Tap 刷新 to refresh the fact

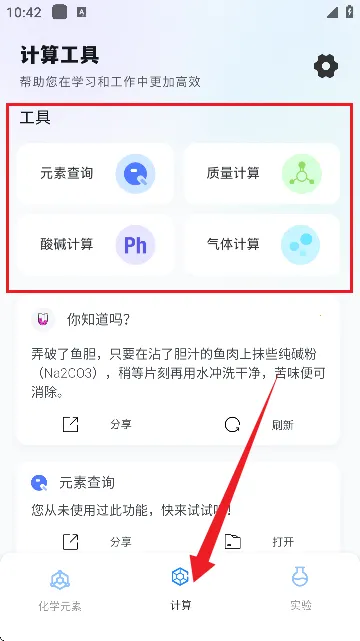click(259, 425)
